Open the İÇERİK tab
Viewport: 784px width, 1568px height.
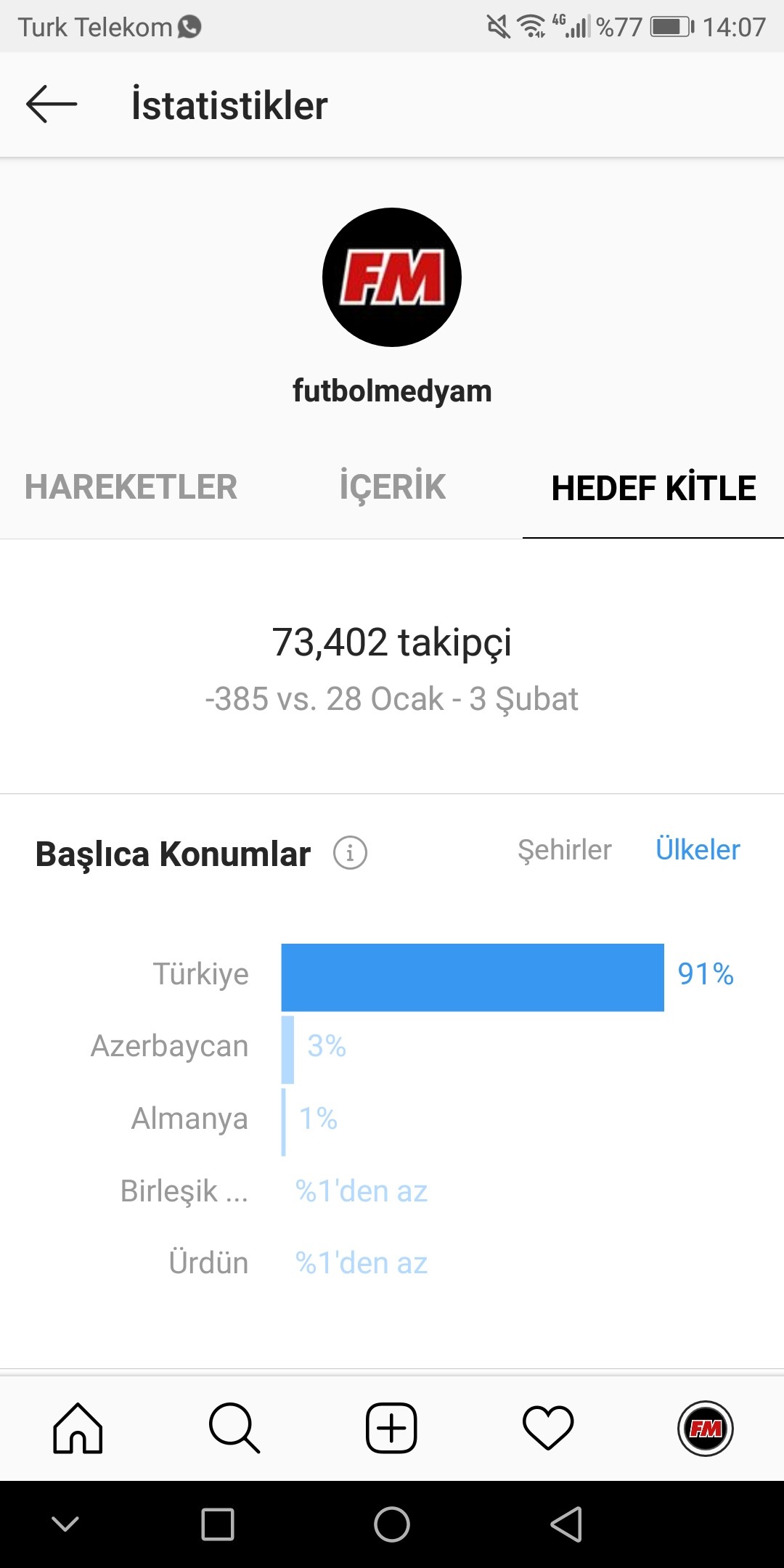[393, 487]
